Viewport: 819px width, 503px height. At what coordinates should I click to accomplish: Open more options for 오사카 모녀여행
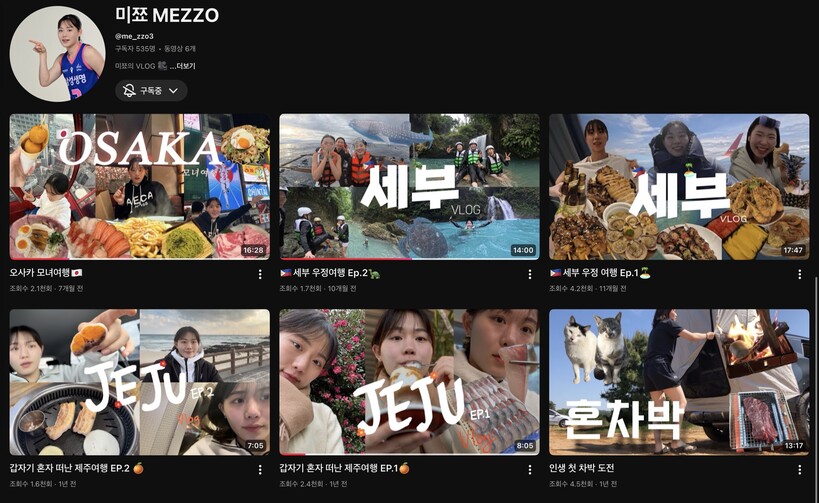(260, 274)
